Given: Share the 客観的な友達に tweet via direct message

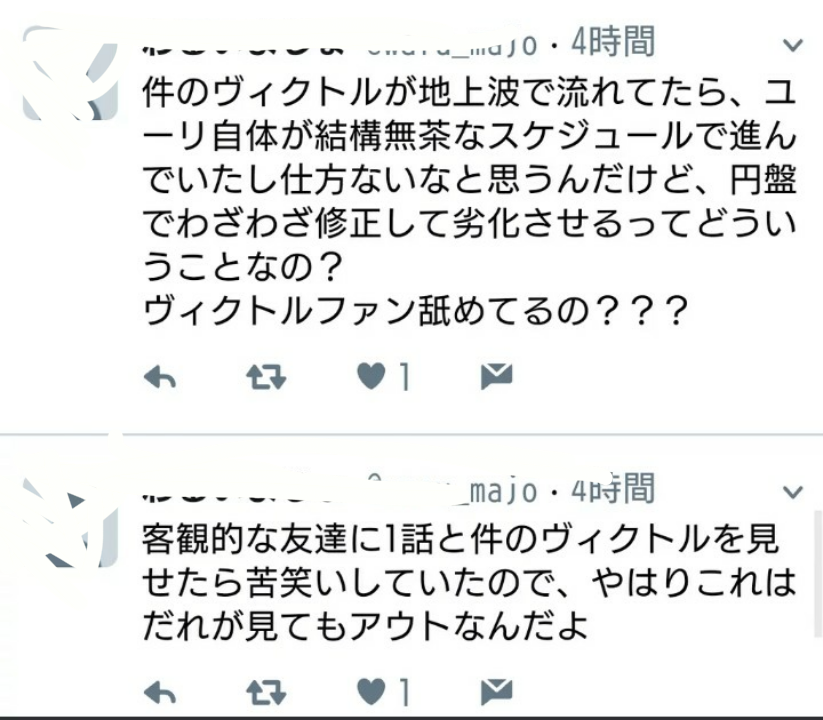Looking at the screenshot, I should [495, 690].
